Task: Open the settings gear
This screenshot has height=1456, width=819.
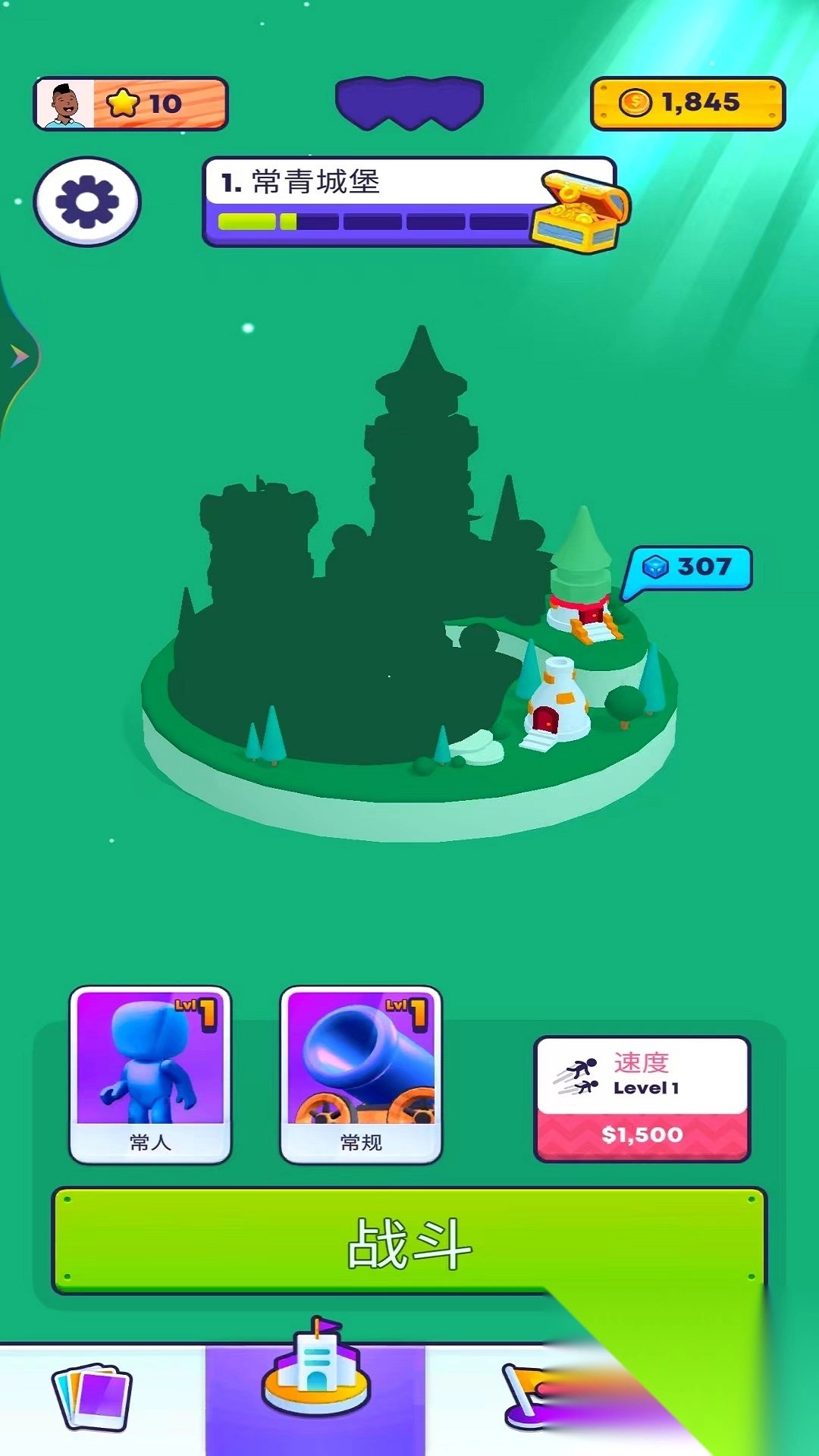Action: pos(87,202)
